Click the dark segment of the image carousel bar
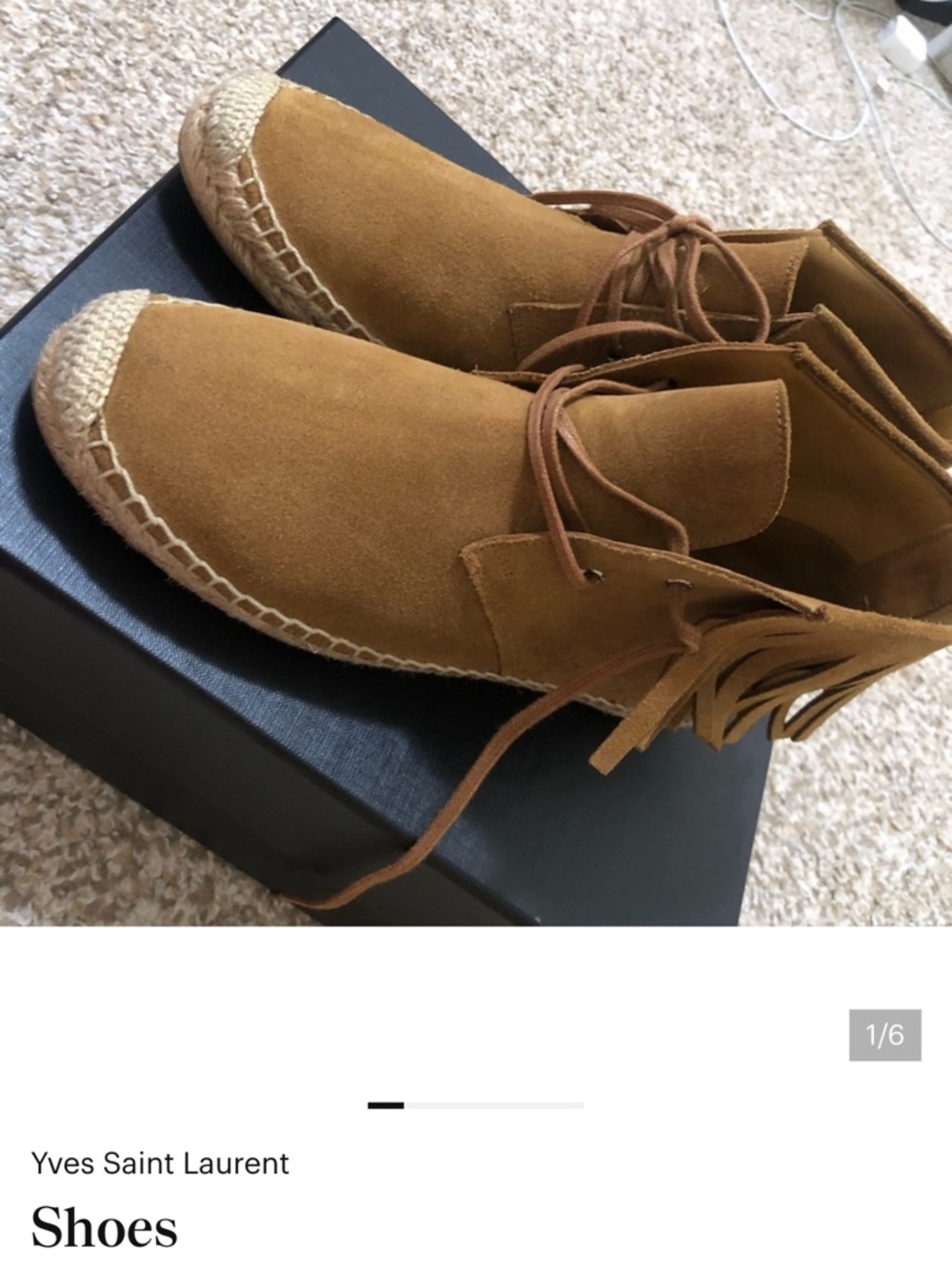Screen dimensions: 952x1269 coord(387,1106)
